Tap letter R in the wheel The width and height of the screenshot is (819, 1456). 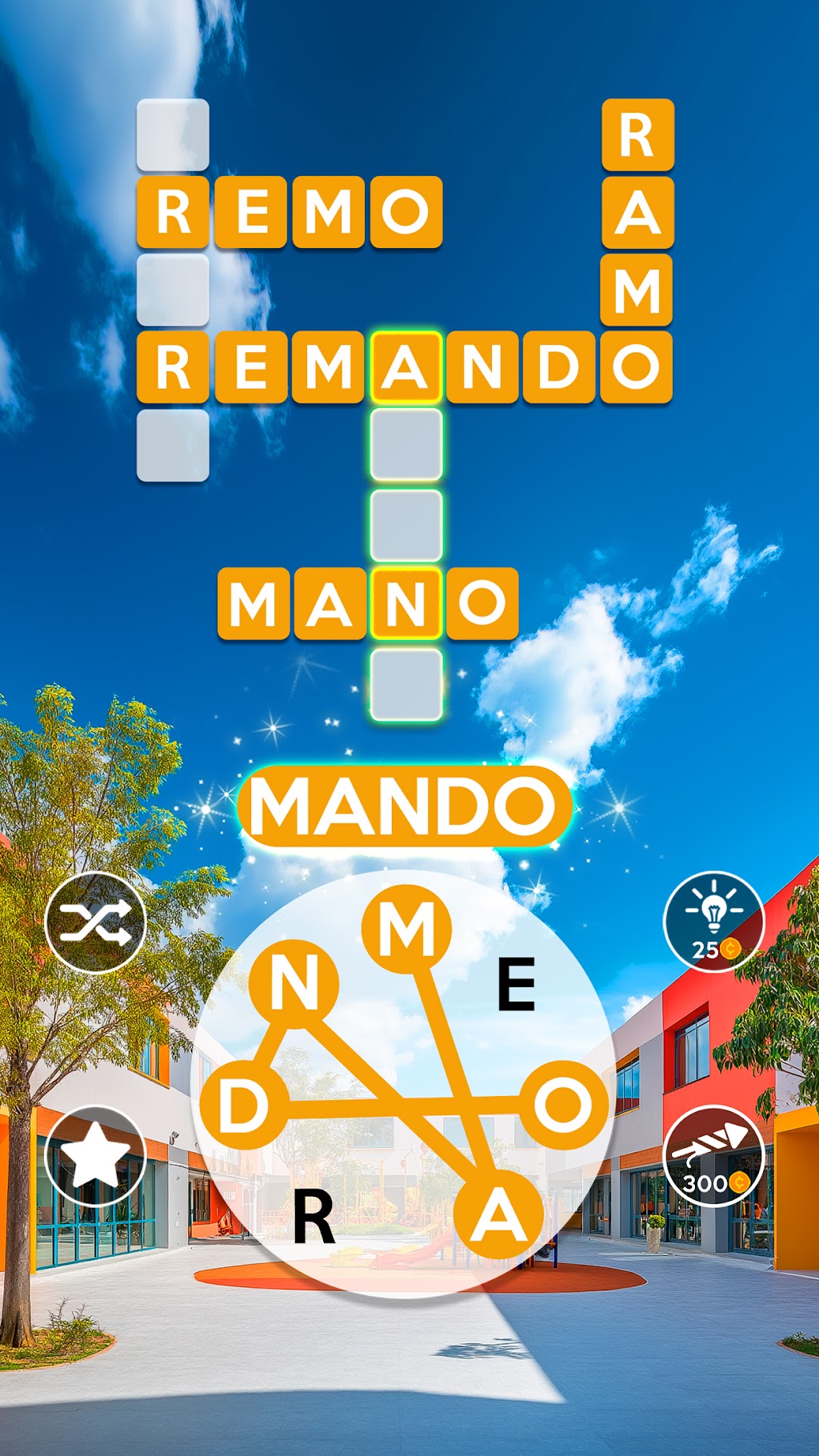(x=314, y=1217)
